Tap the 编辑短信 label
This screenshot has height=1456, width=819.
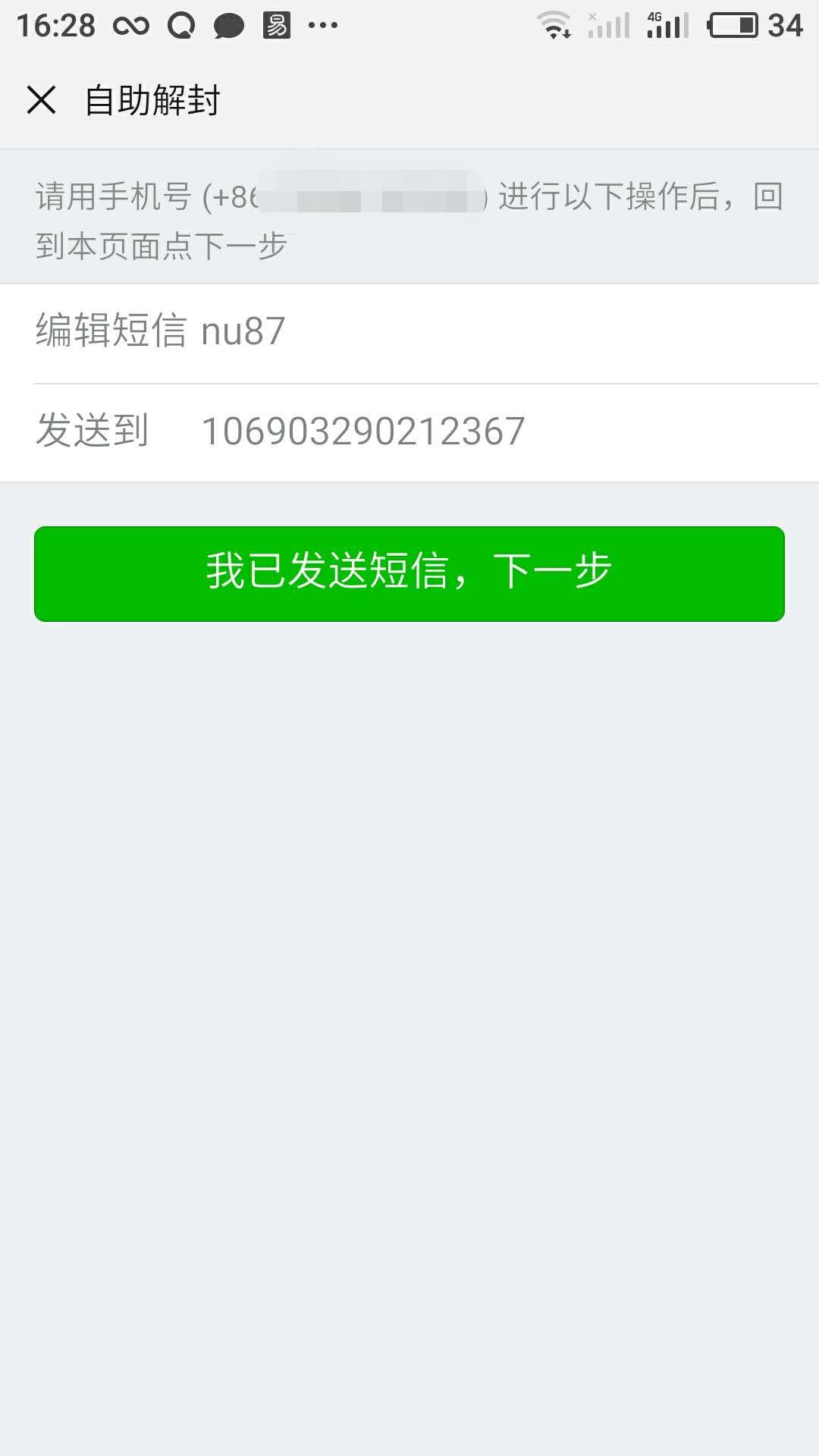coord(110,330)
